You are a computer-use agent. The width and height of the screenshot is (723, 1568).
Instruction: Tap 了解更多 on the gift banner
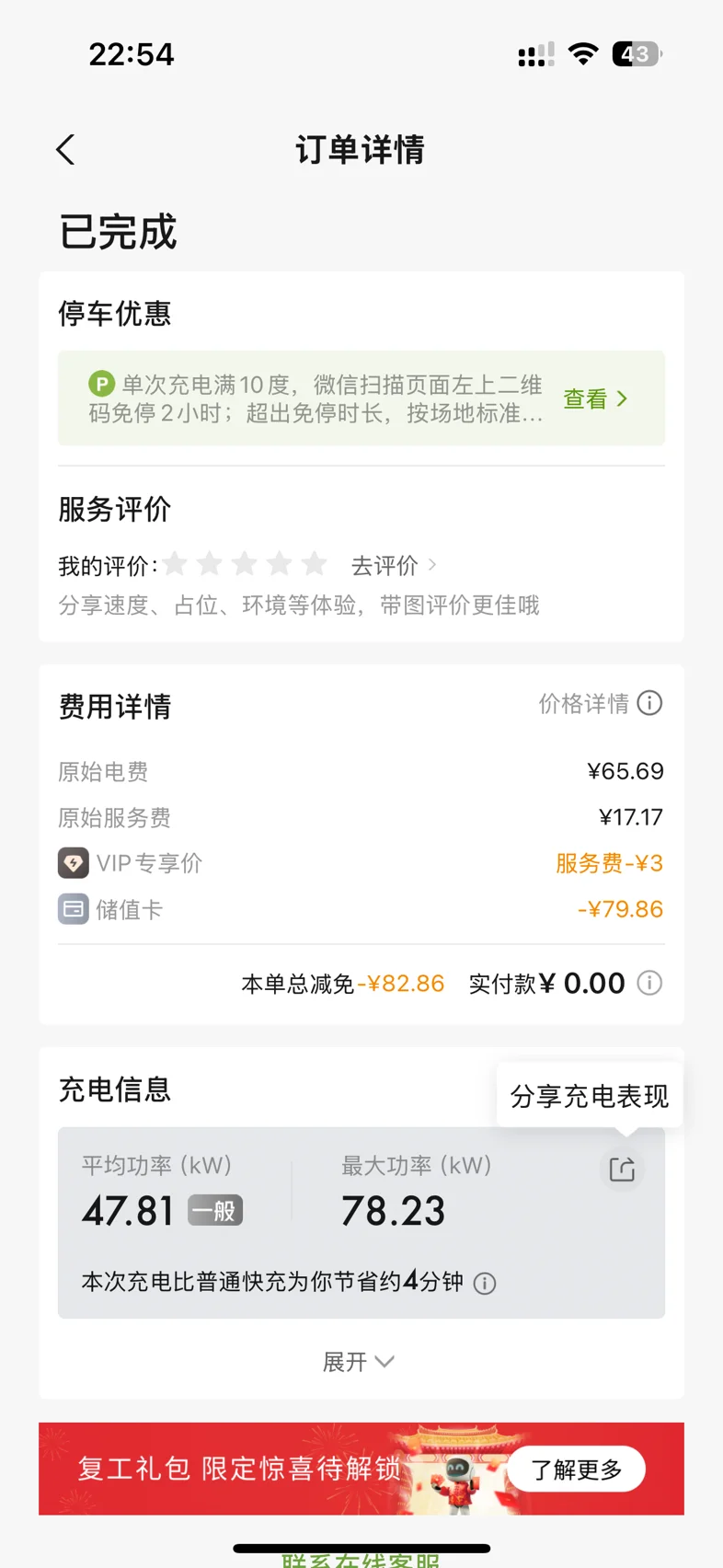click(576, 1470)
